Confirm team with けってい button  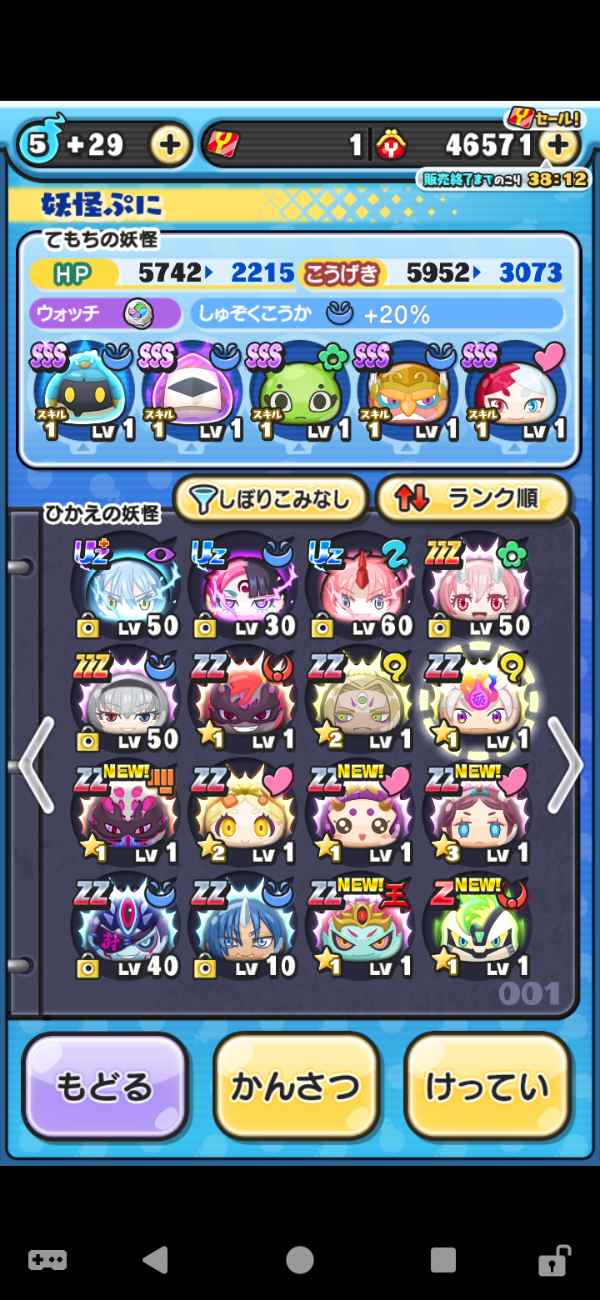click(x=487, y=1086)
